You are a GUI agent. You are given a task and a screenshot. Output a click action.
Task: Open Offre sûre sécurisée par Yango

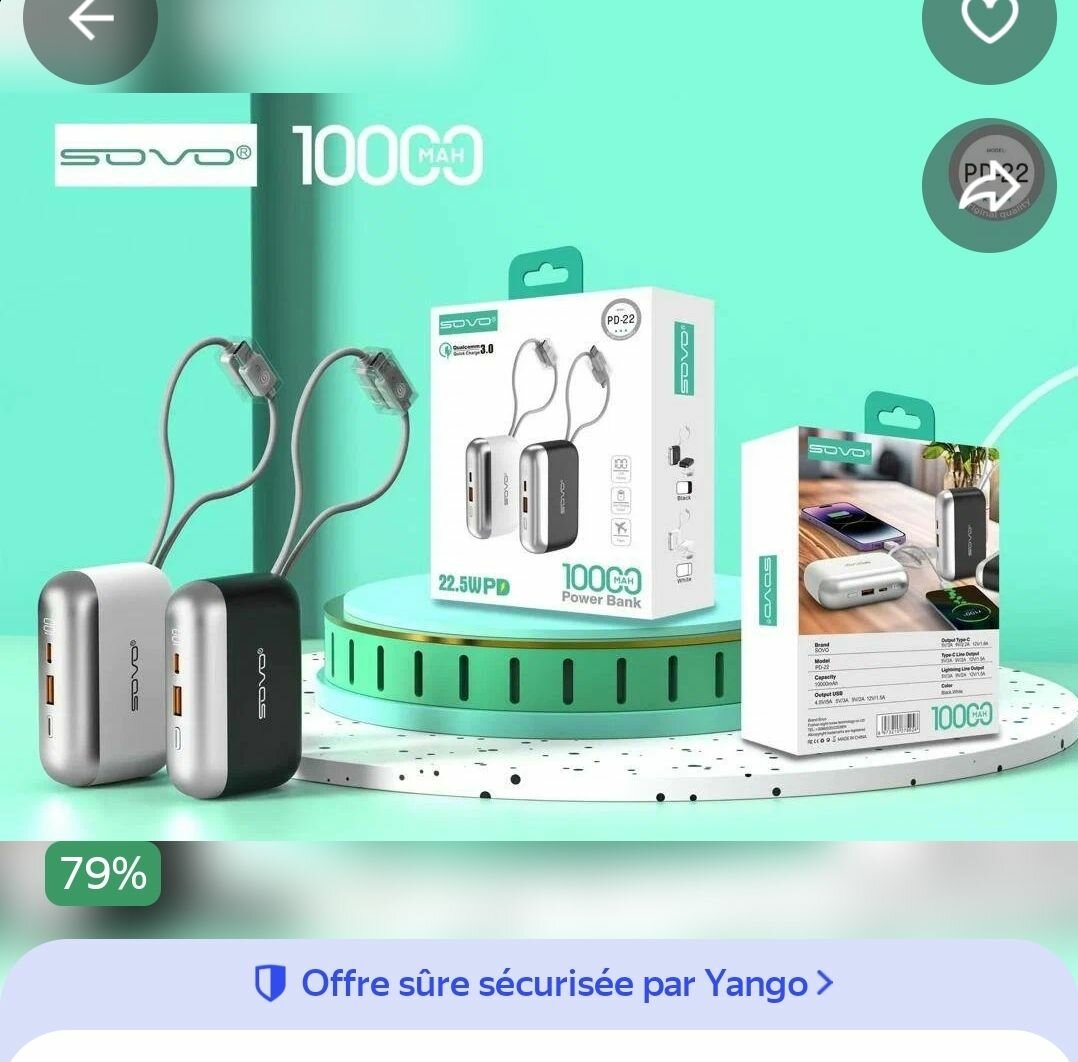[x=543, y=984]
